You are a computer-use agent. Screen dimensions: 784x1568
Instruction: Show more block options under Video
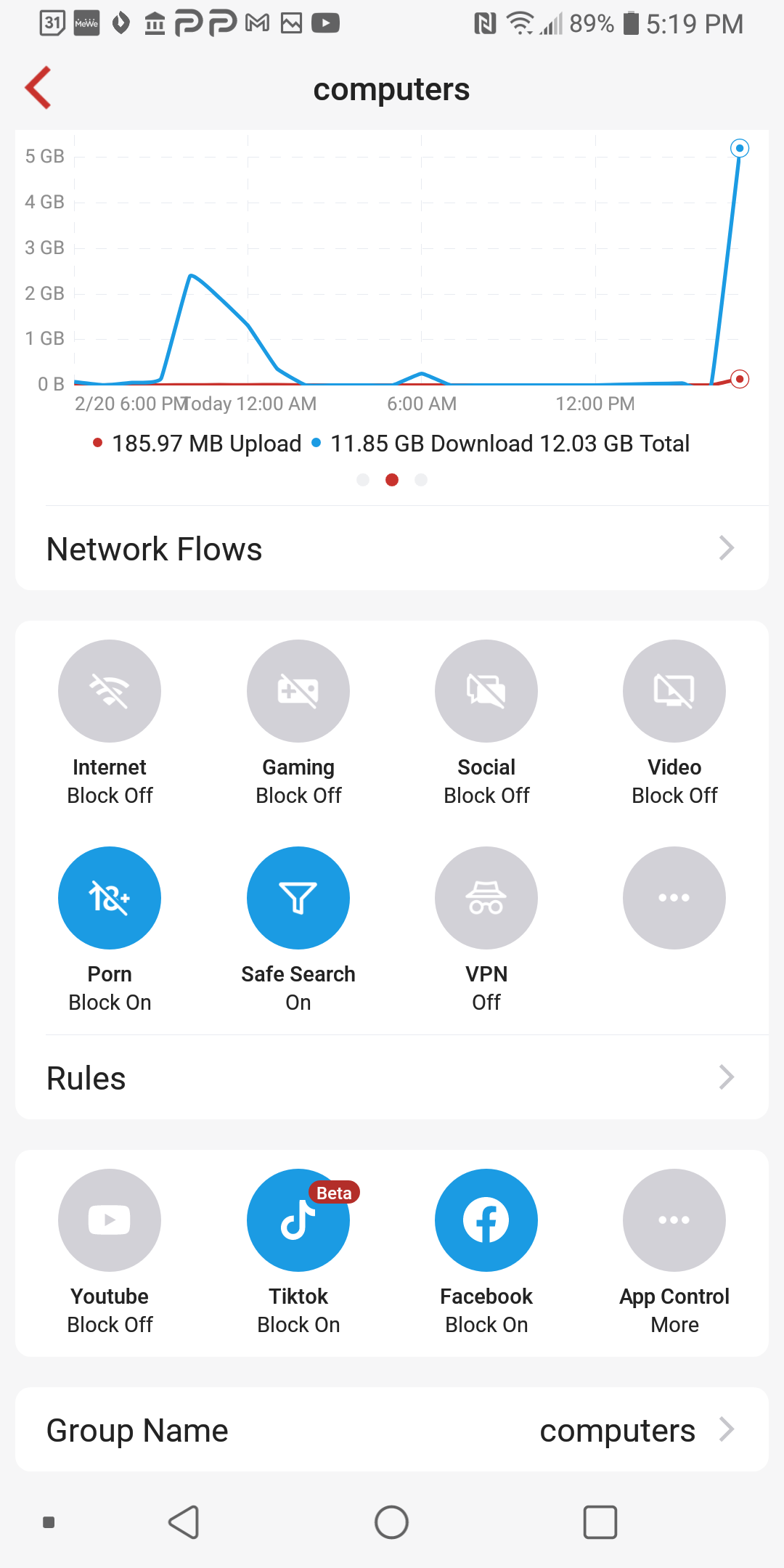coord(674,898)
